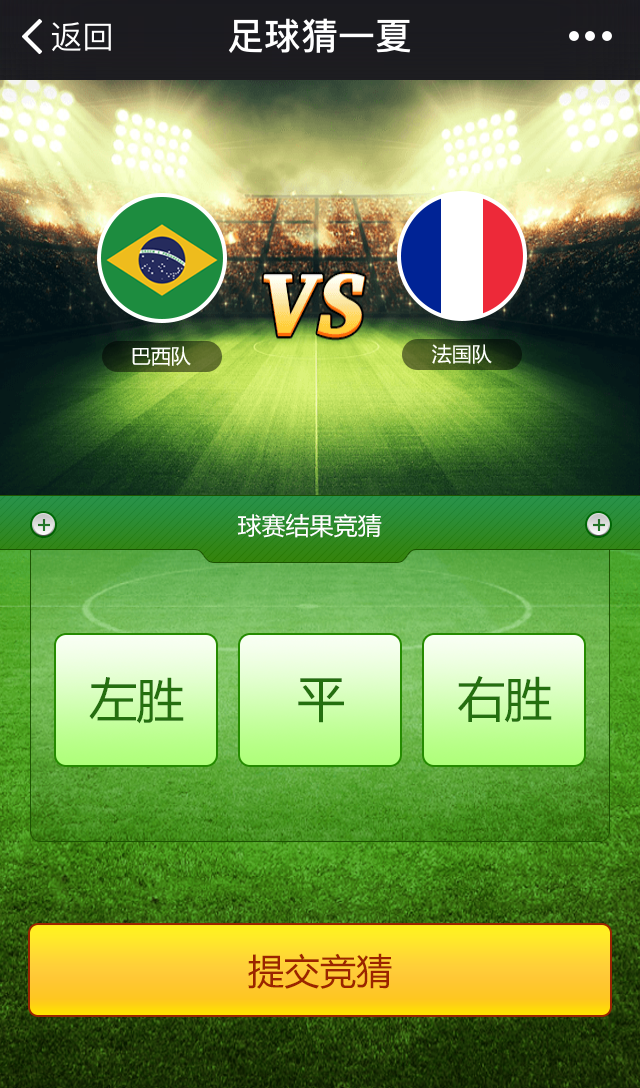Open the three-dot overflow menu

pos(590,37)
